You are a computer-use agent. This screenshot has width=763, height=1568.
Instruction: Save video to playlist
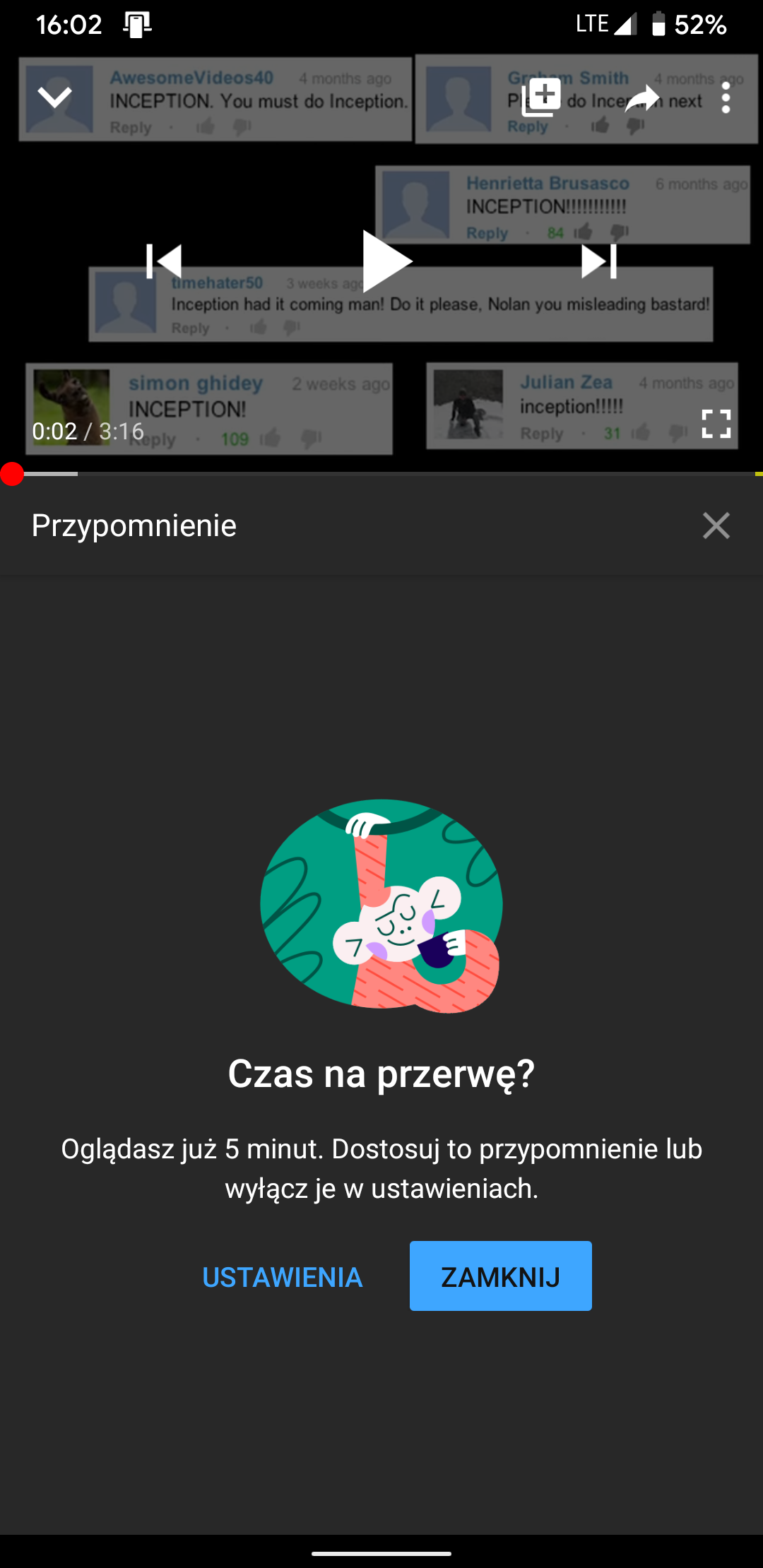point(541,97)
